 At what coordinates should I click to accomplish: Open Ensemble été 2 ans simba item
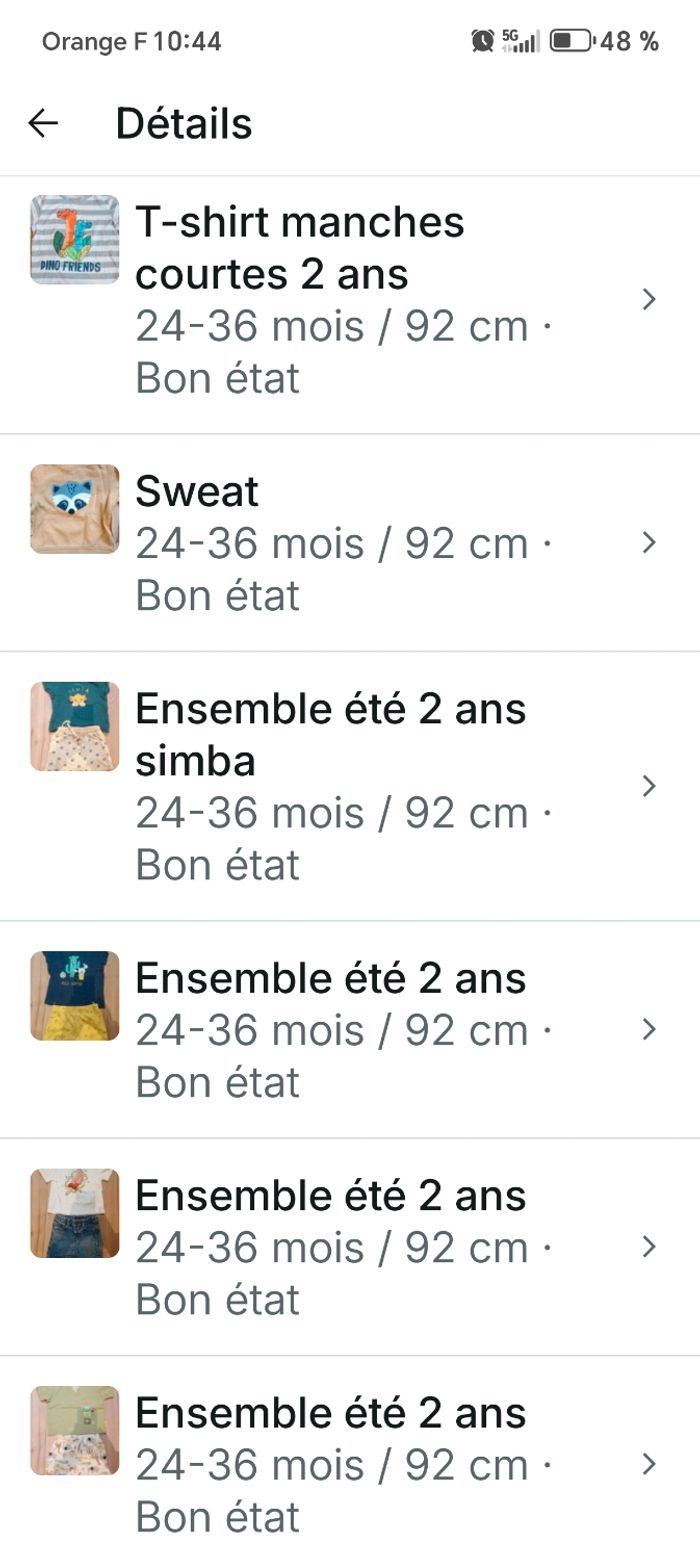350,786
